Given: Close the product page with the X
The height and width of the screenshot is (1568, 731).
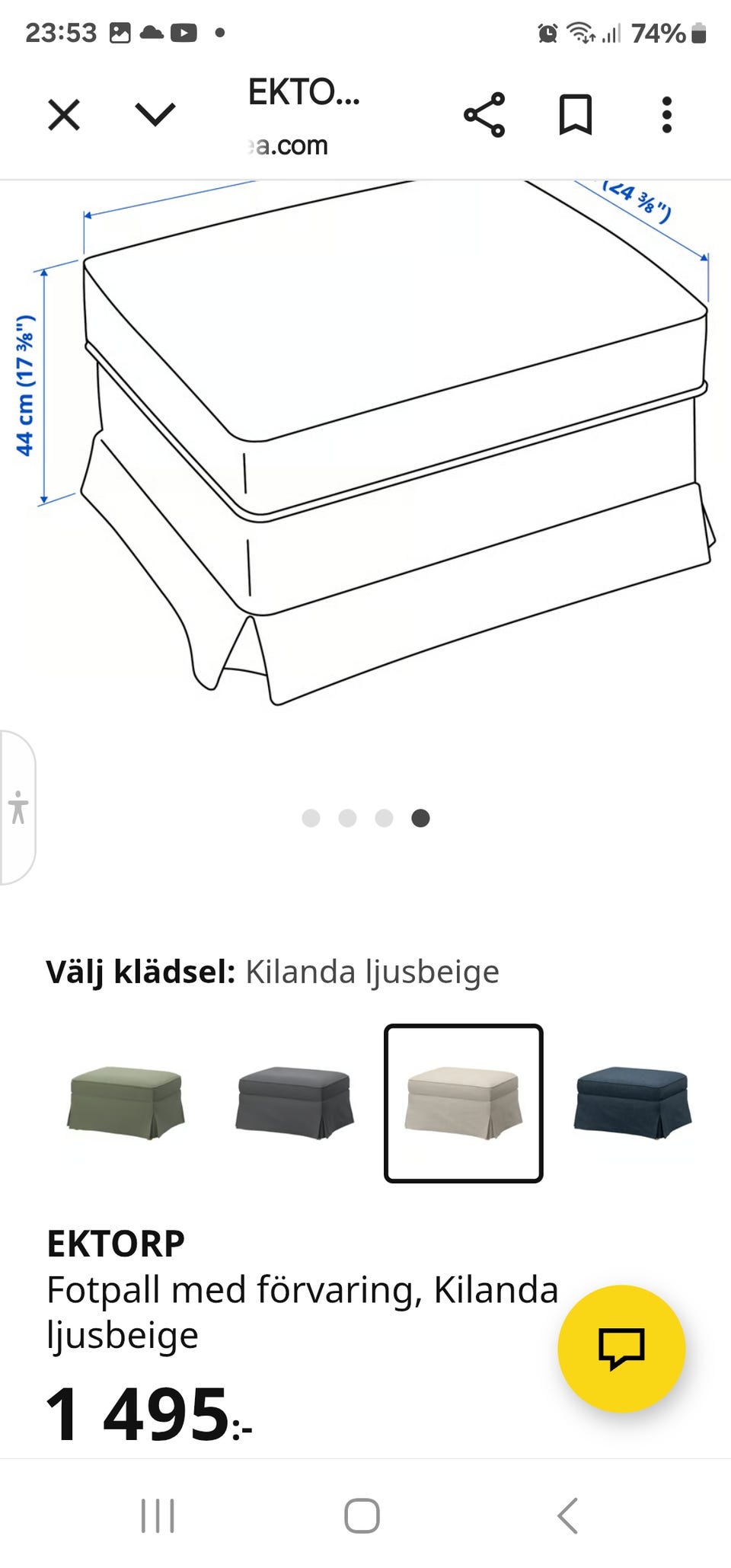Looking at the screenshot, I should click(64, 114).
